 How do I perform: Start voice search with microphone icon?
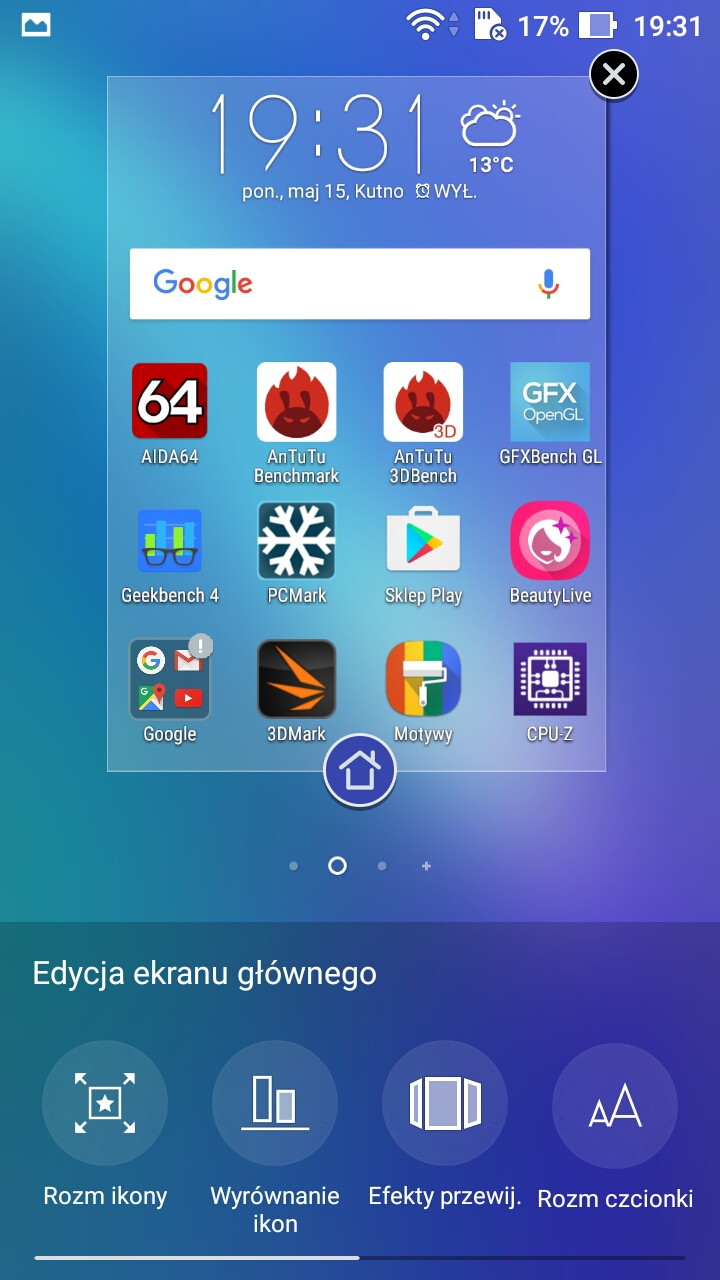point(548,284)
